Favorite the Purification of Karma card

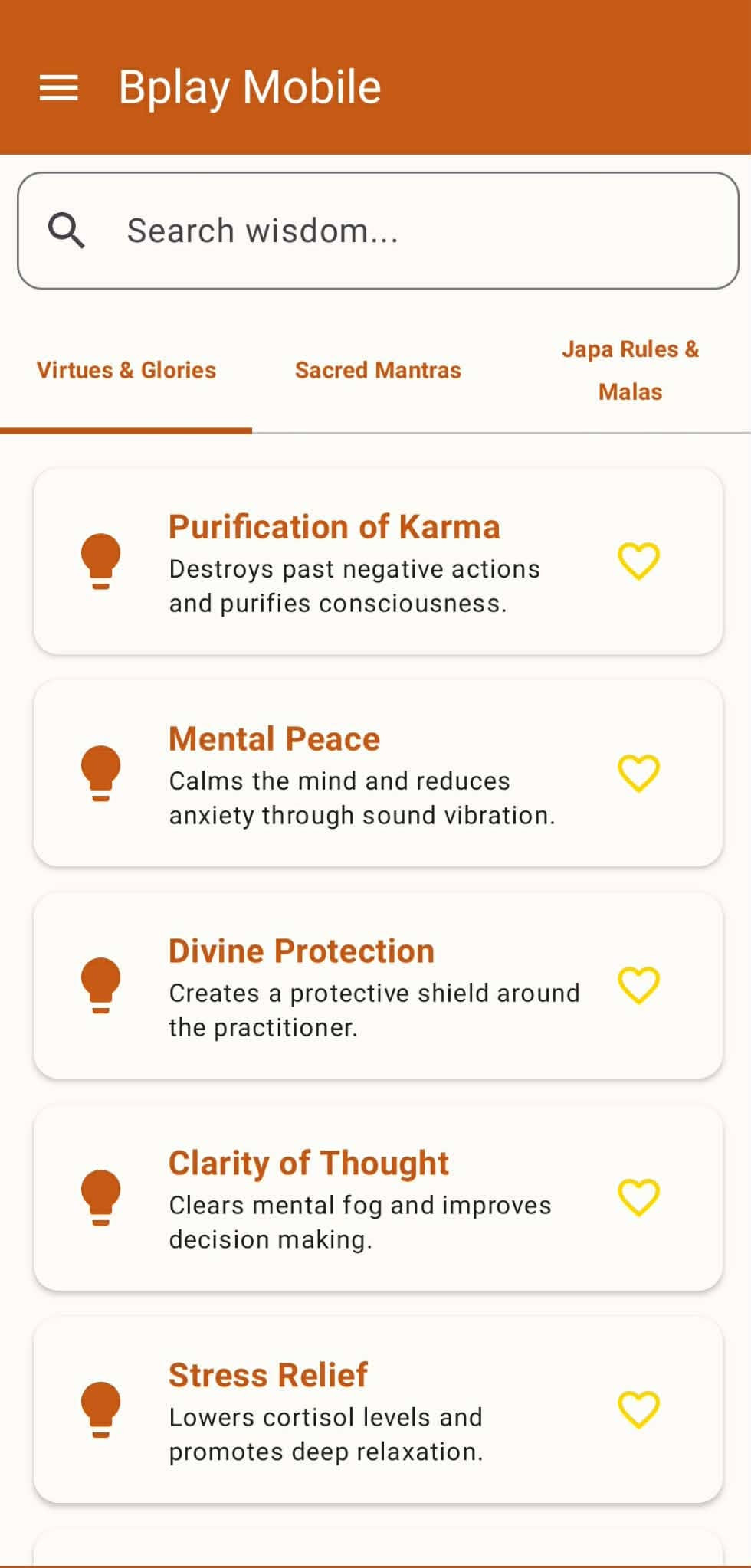pos(638,561)
